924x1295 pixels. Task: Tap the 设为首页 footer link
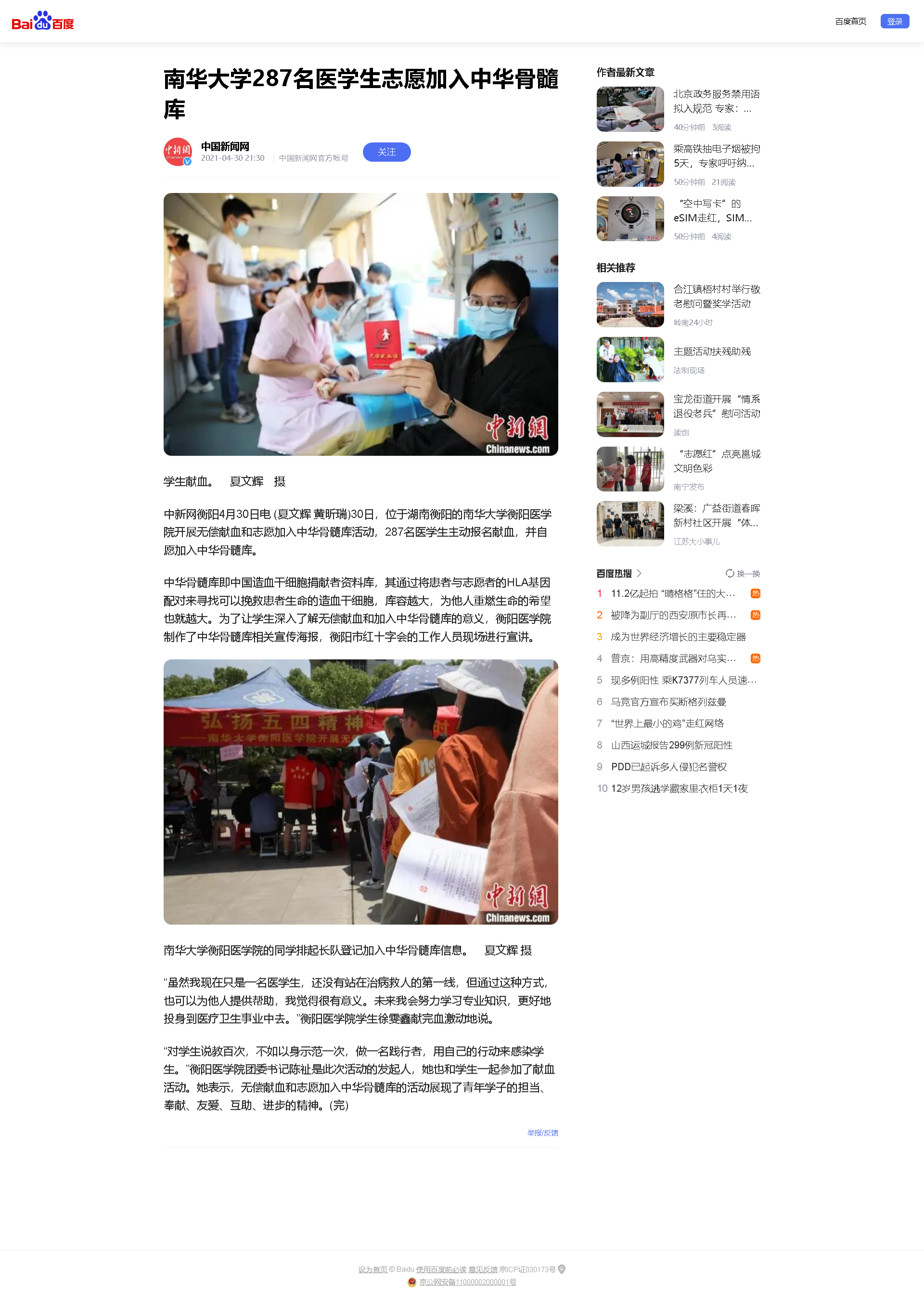[x=372, y=1269]
